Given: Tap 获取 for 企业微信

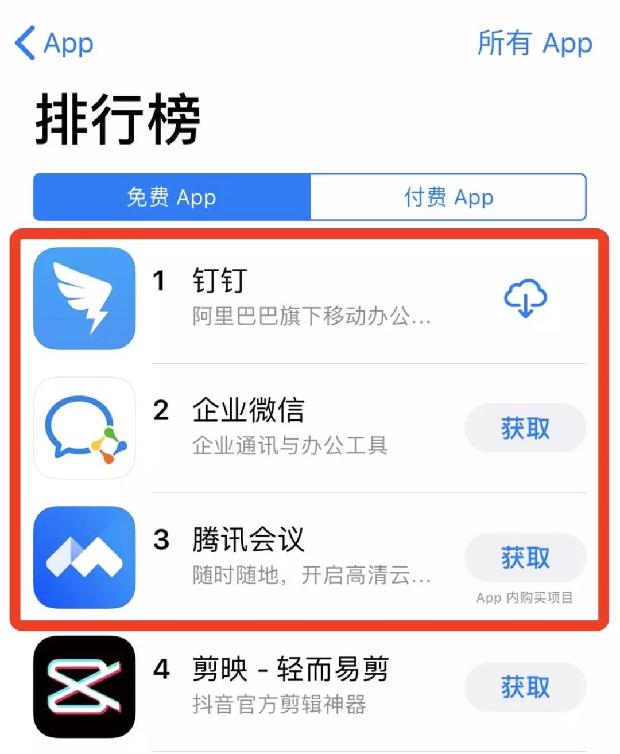Looking at the screenshot, I should point(525,428).
